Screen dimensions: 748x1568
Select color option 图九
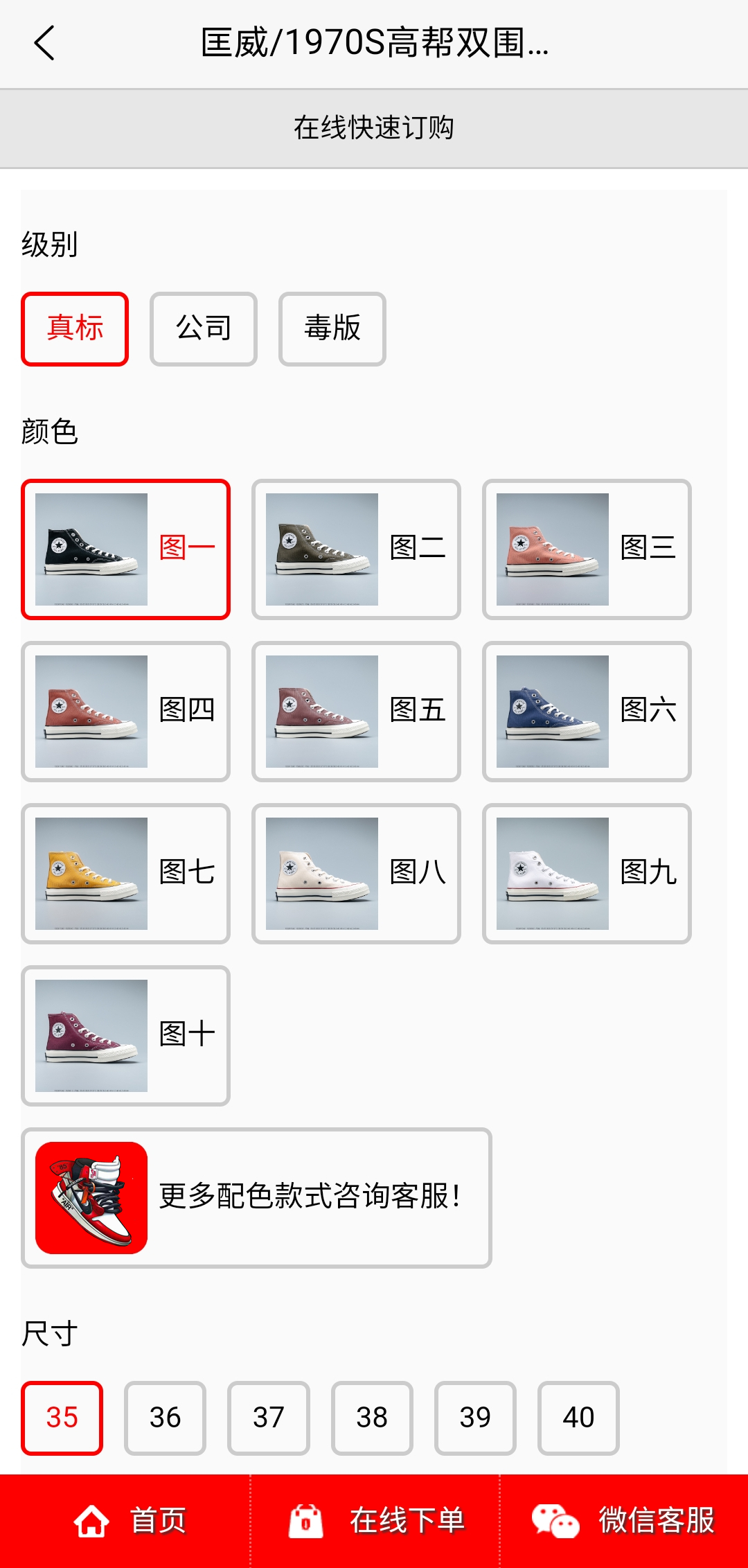[x=587, y=873]
